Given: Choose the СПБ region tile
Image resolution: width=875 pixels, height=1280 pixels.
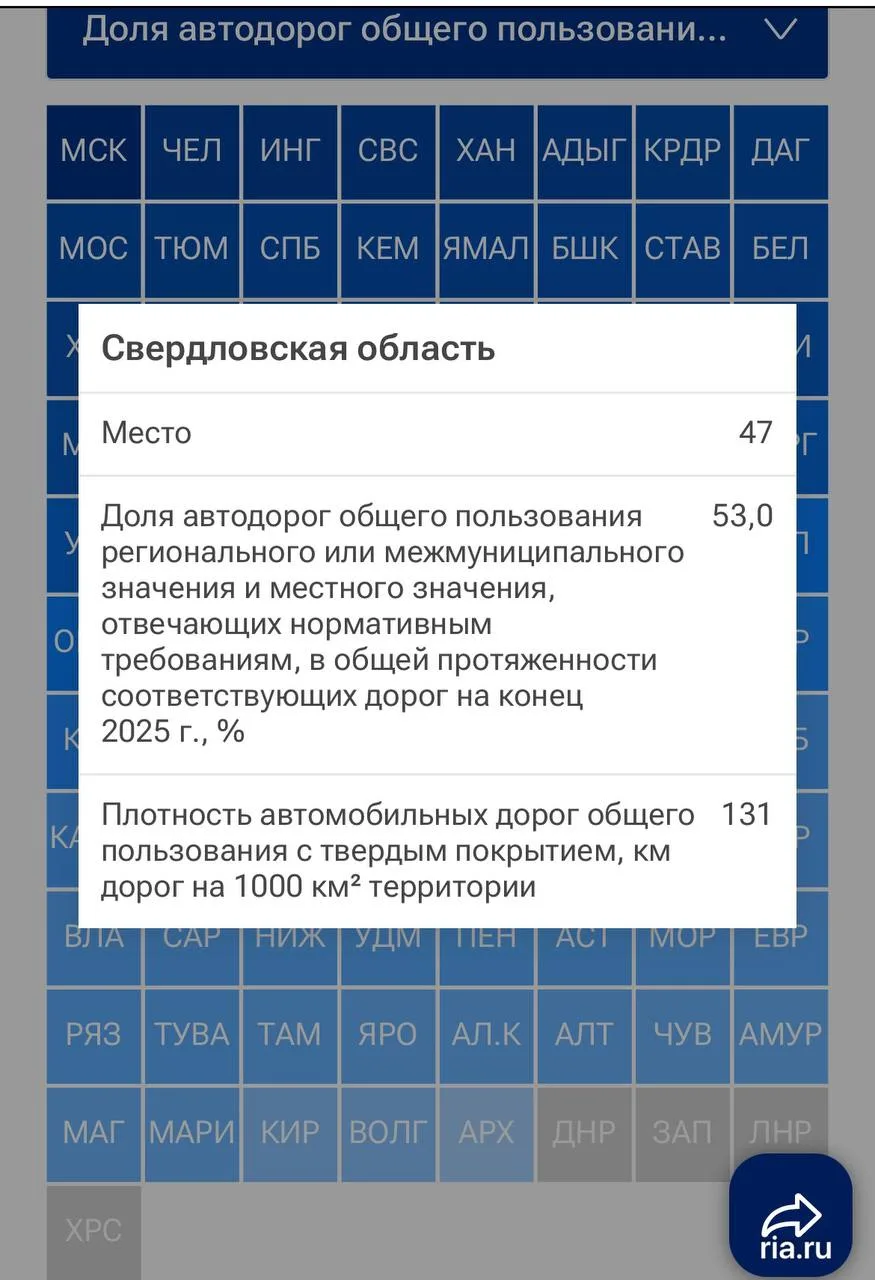Looking at the screenshot, I should pyautogui.click(x=290, y=249).
